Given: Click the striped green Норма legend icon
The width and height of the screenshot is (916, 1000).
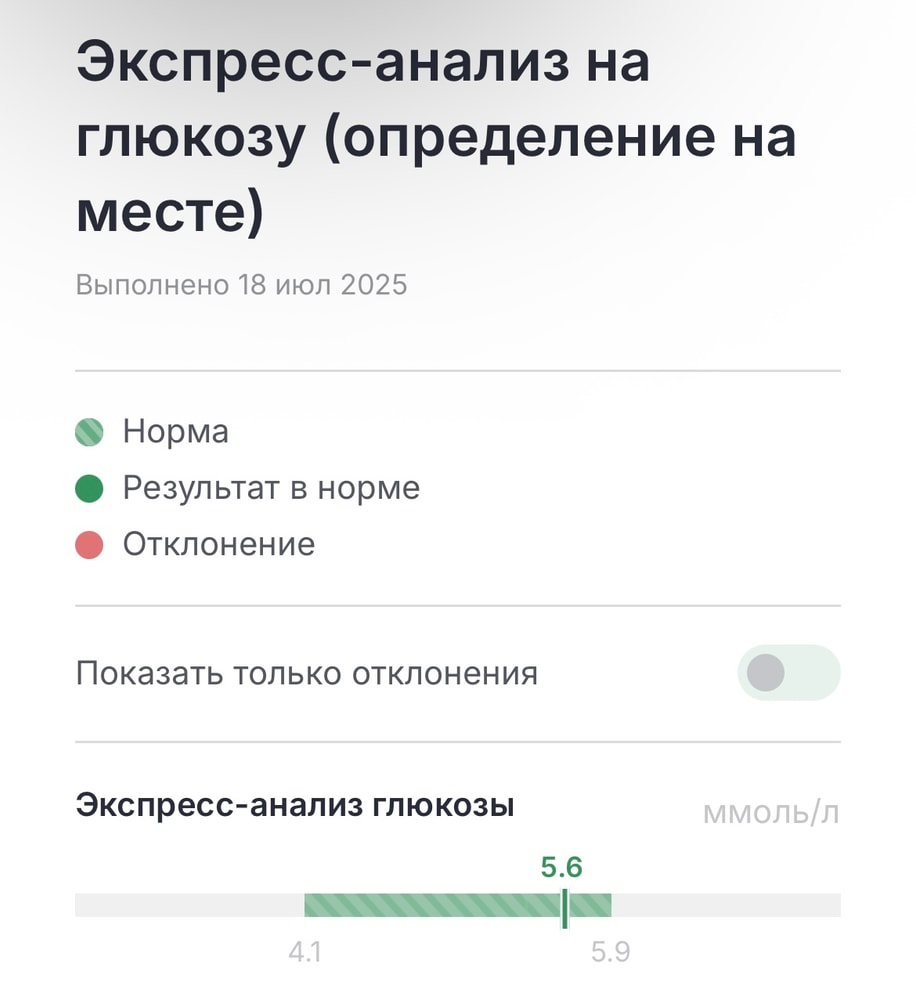Looking at the screenshot, I should (91, 432).
